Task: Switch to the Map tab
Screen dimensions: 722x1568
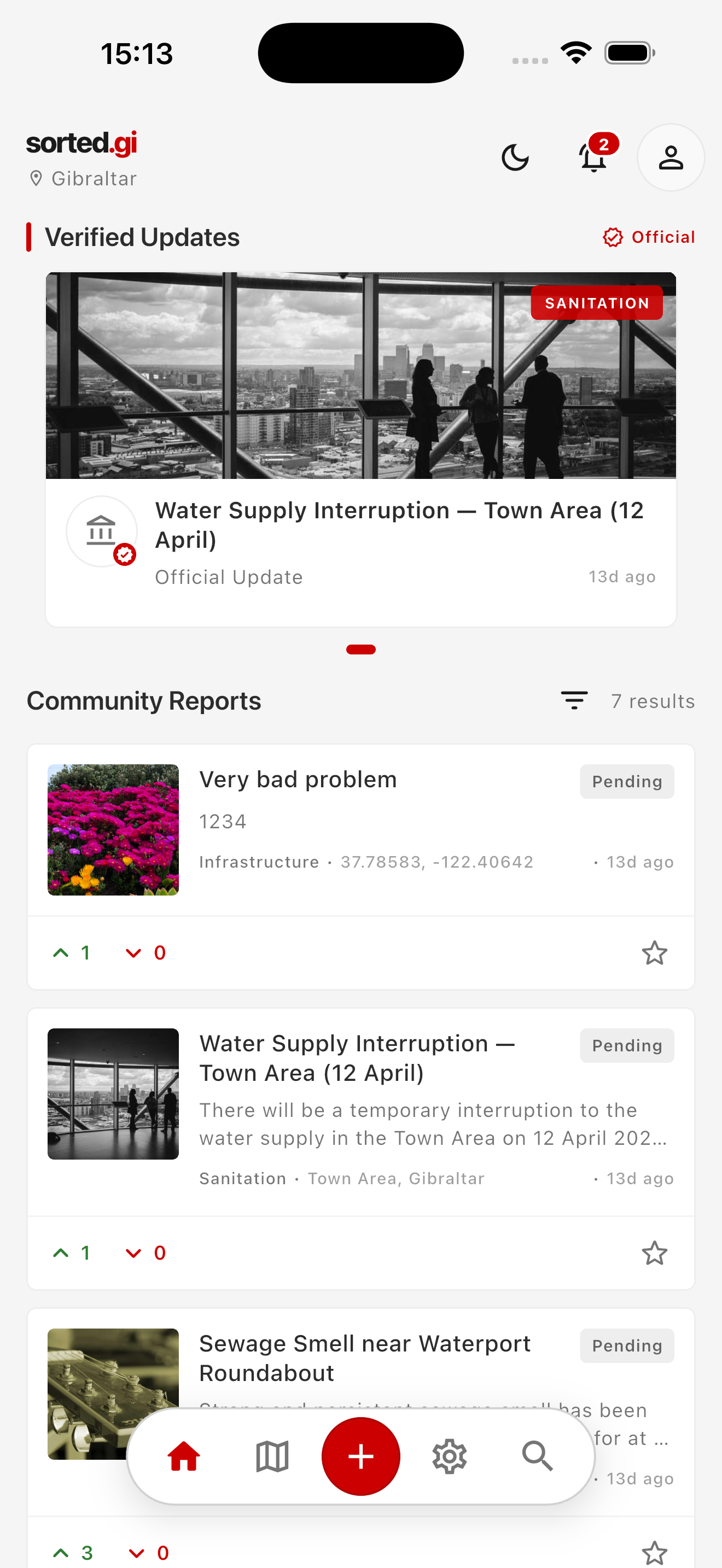Action: 272,1456
